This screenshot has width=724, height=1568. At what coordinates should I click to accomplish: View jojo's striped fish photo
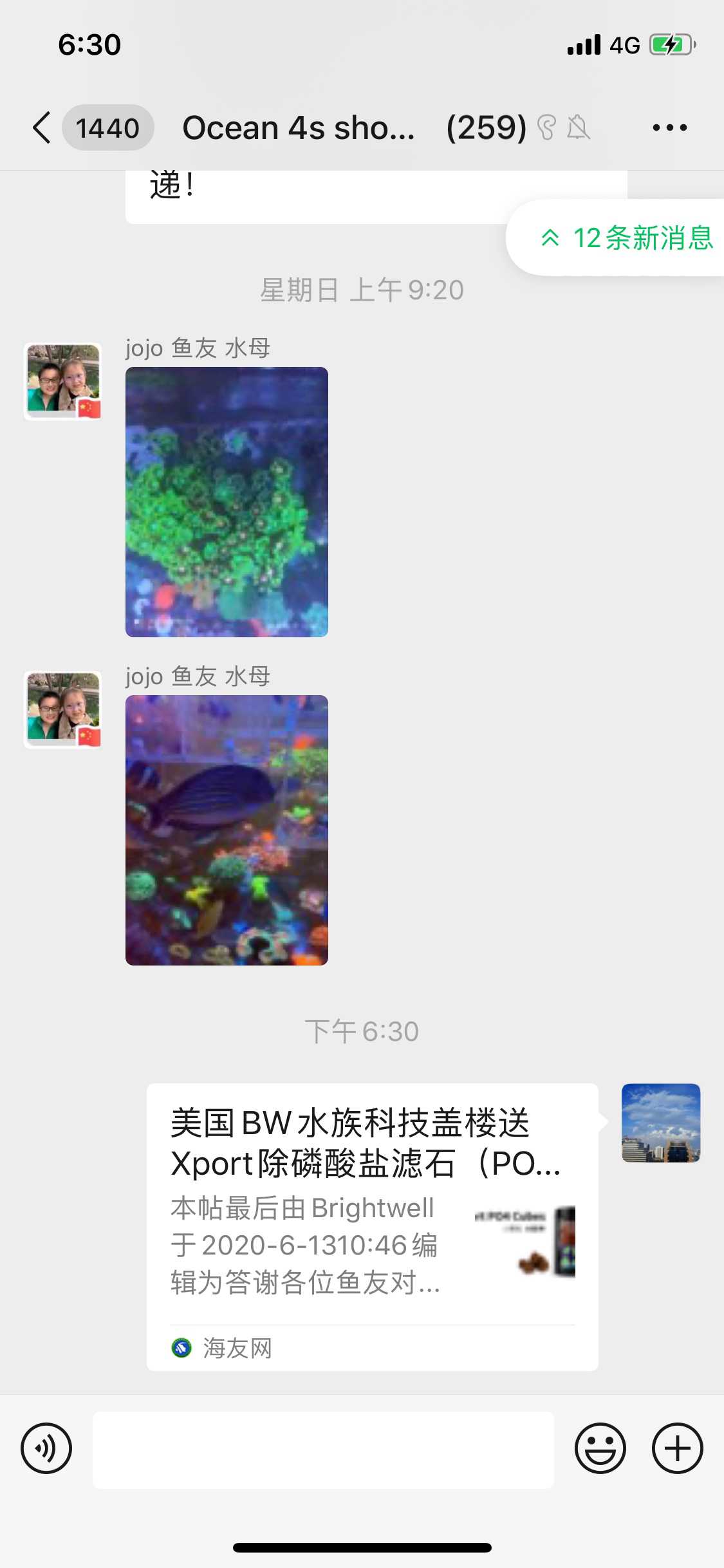click(227, 830)
